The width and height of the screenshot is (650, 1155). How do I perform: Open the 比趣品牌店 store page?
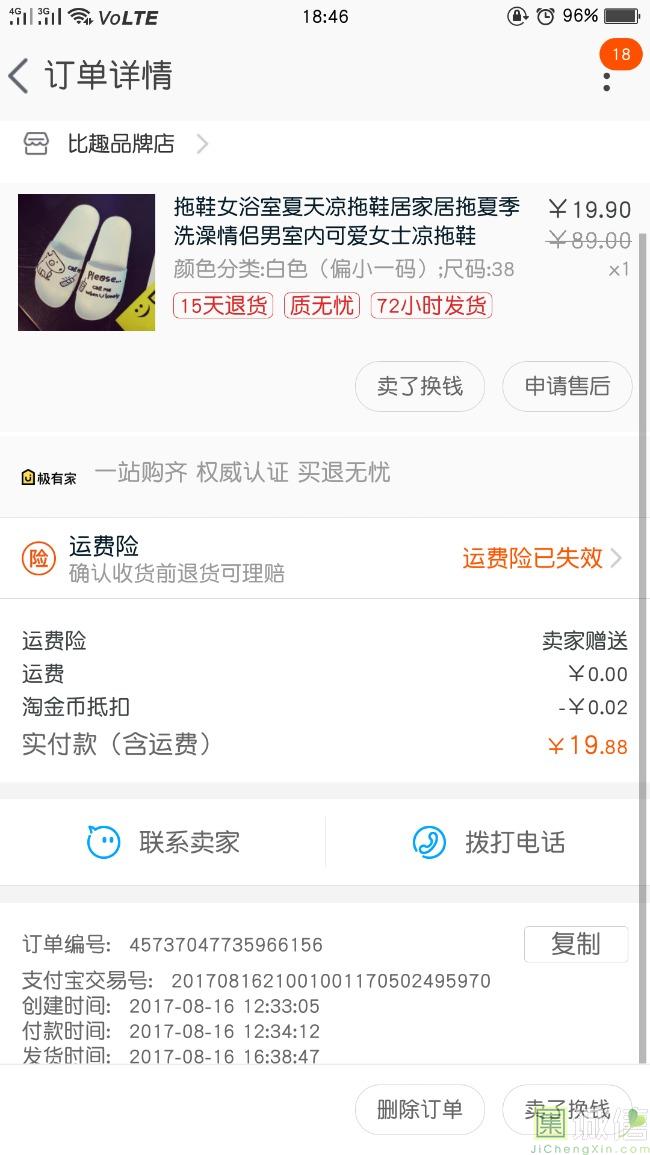click(120, 144)
